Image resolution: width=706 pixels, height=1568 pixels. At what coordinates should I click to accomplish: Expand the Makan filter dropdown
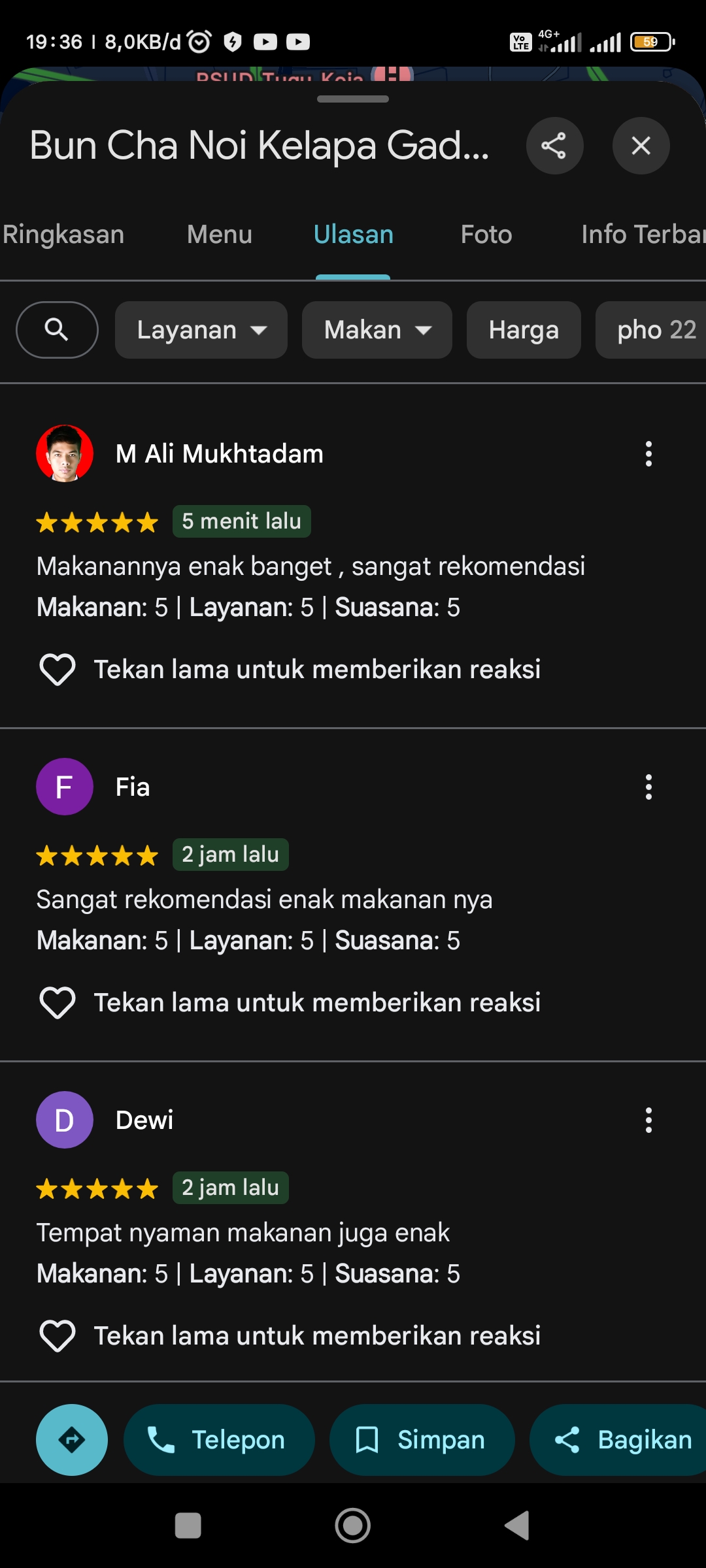(377, 330)
